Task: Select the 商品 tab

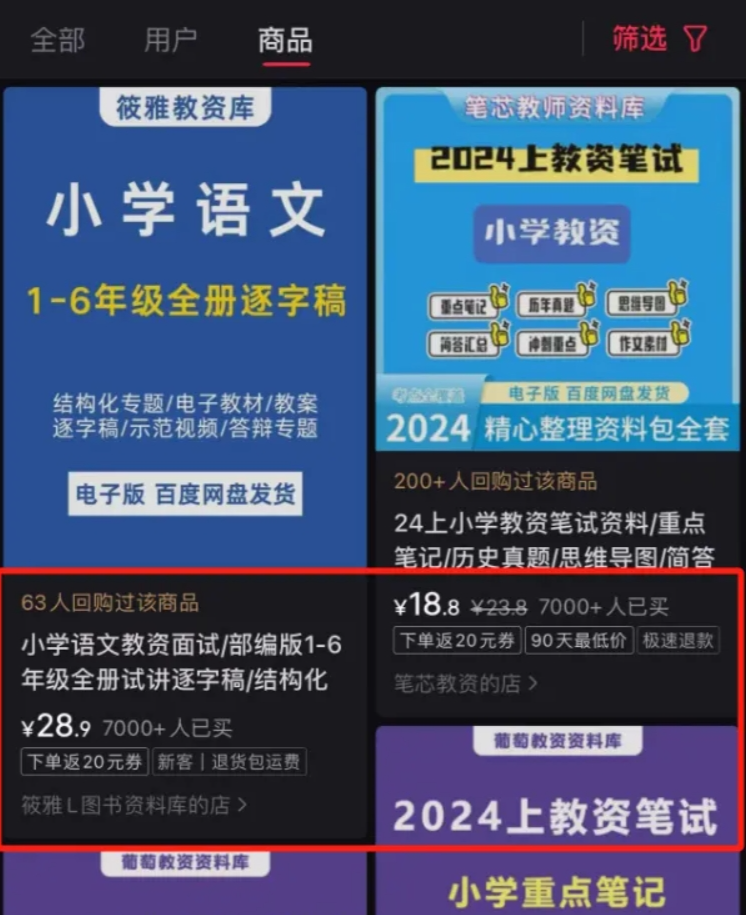Action: 285,40
